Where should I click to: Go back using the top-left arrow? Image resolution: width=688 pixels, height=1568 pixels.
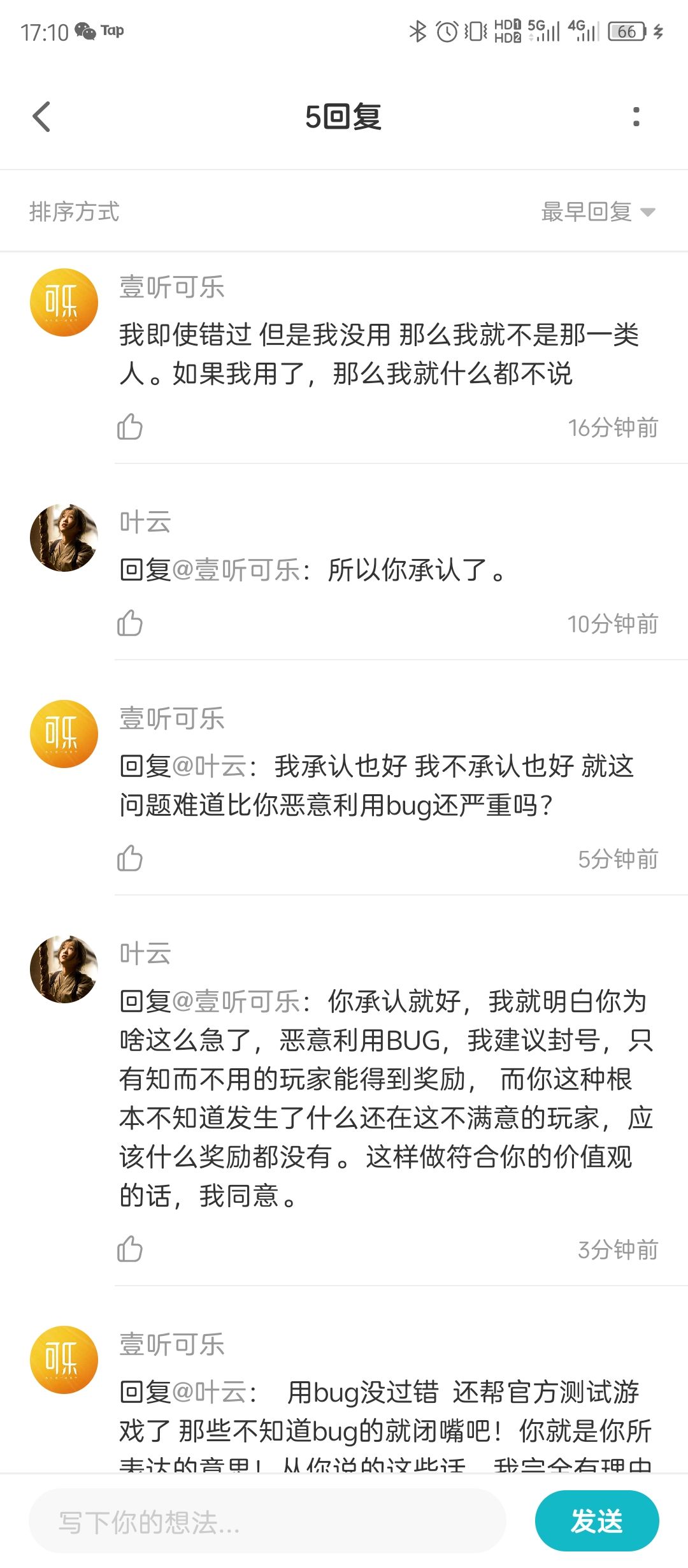[x=41, y=117]
